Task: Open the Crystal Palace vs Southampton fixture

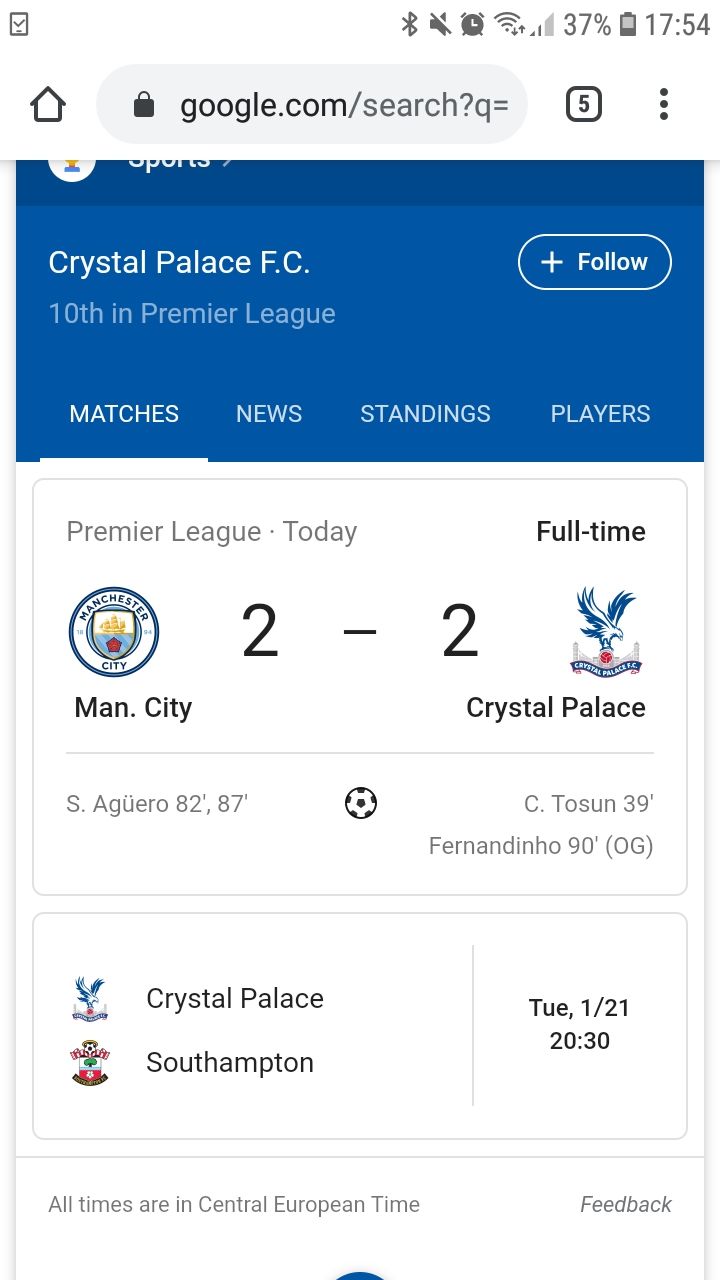Action: coord(360,1026)
